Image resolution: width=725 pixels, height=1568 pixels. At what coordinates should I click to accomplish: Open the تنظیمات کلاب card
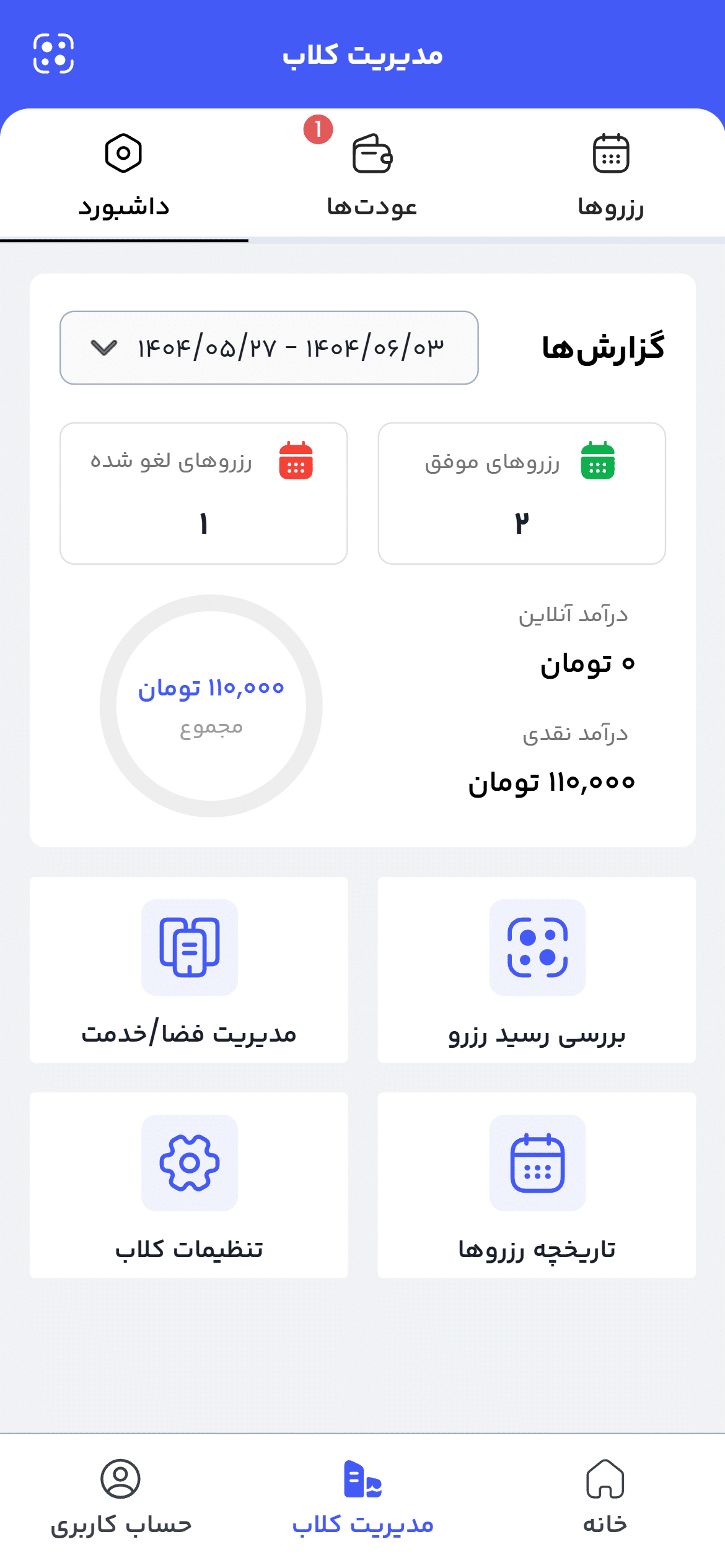click(x=189, y=1185)
